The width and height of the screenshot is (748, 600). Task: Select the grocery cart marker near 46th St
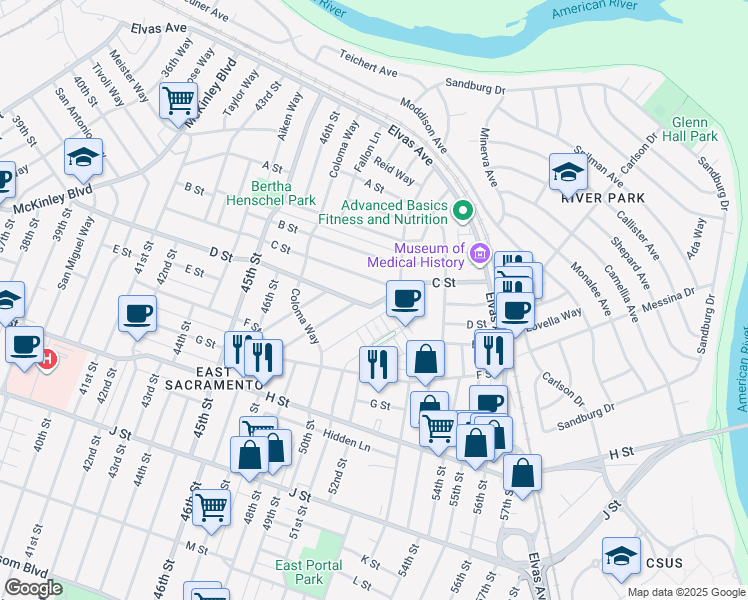[212, 507]
